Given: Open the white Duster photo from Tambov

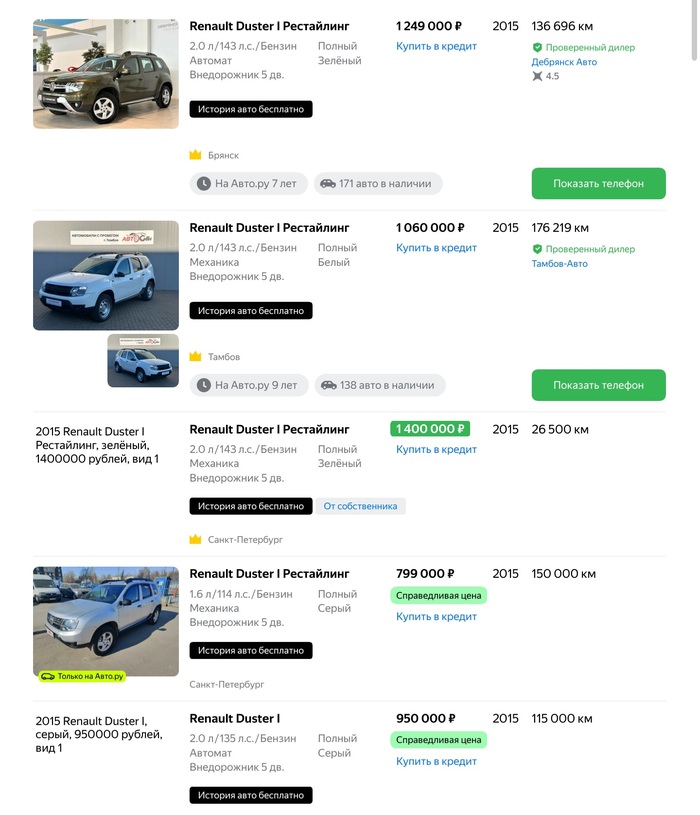Looking at the screenshot, I should 105,275.
